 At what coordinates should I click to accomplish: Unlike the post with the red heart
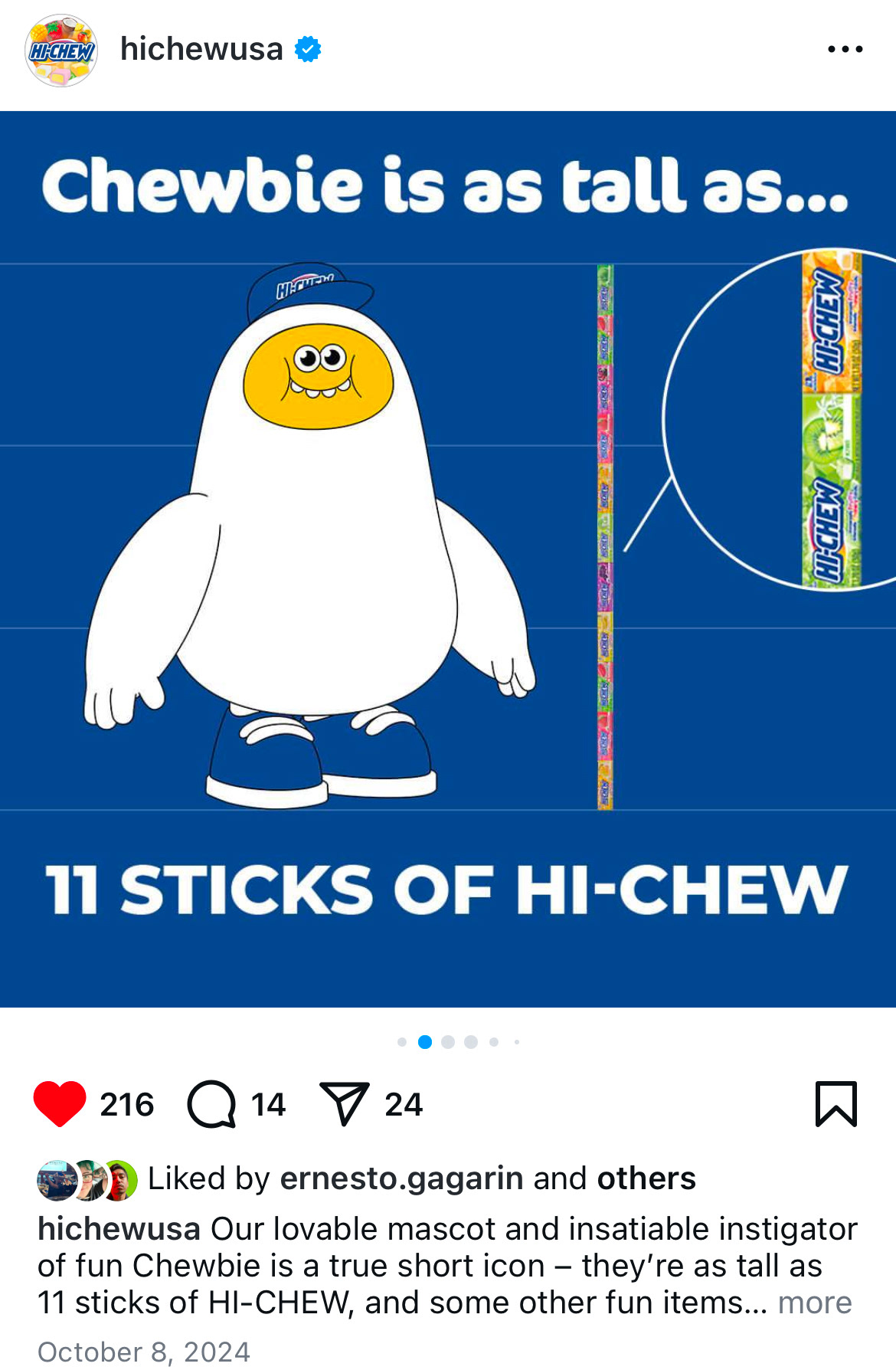click(60, 1104)
